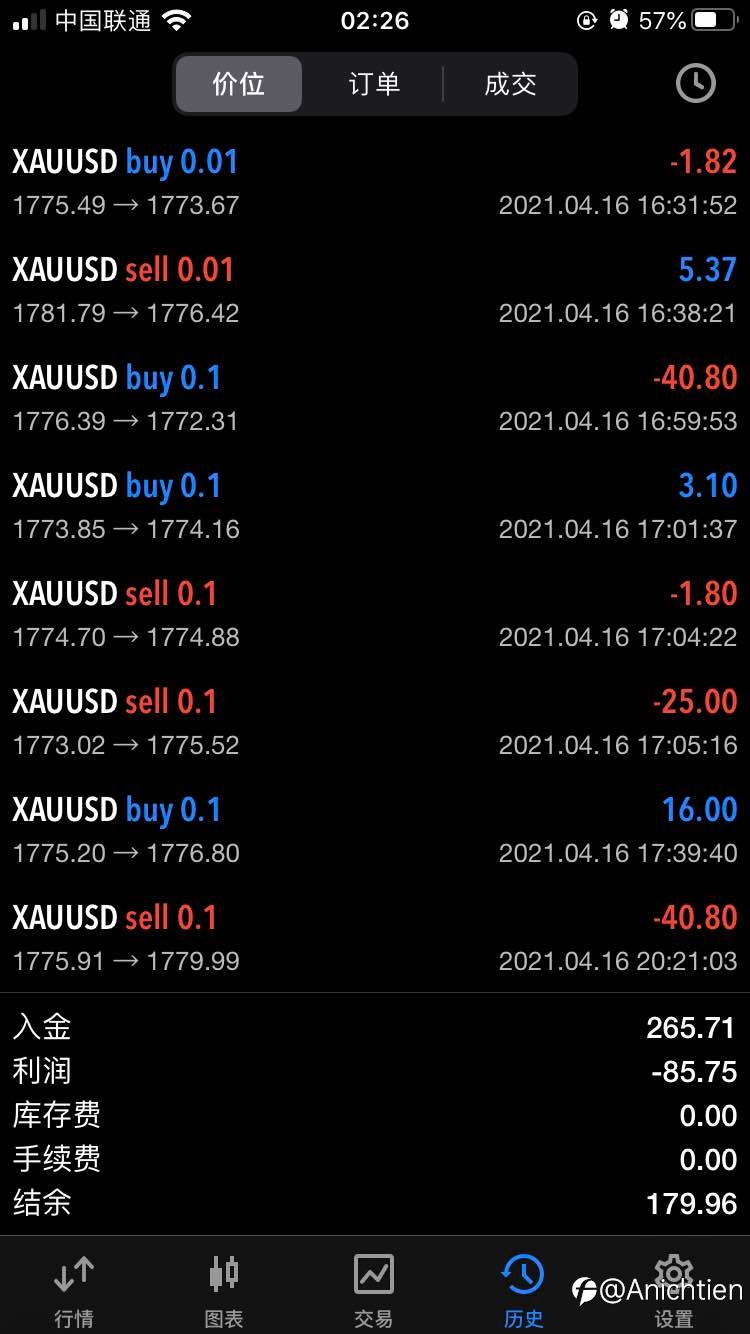
Task: Switch to the 订单 segment
Action: pyautogui.click(x=374, y=84)
